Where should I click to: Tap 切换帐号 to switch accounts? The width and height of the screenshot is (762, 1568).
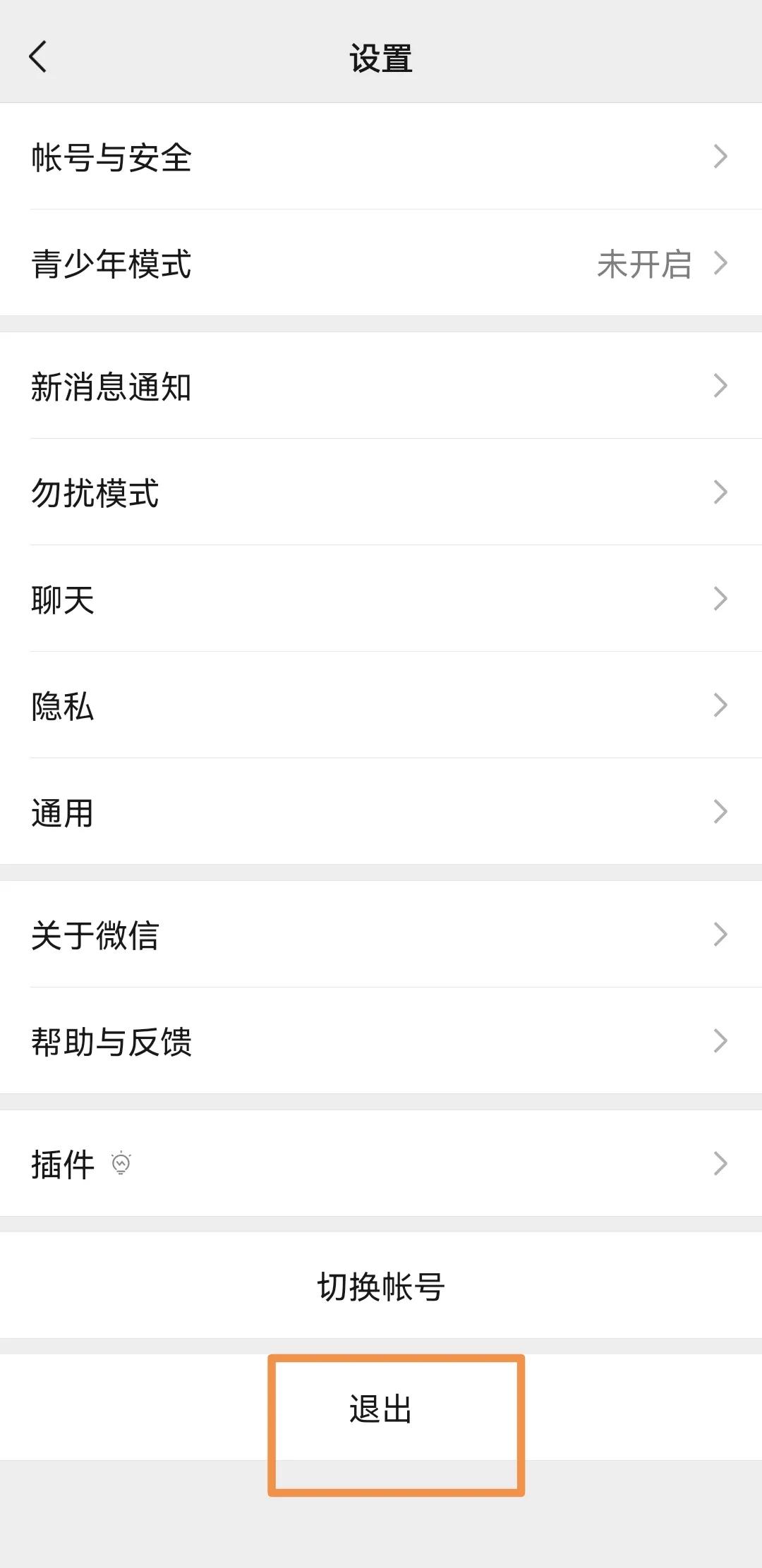pyautogui.click(x=381, y=1286)
